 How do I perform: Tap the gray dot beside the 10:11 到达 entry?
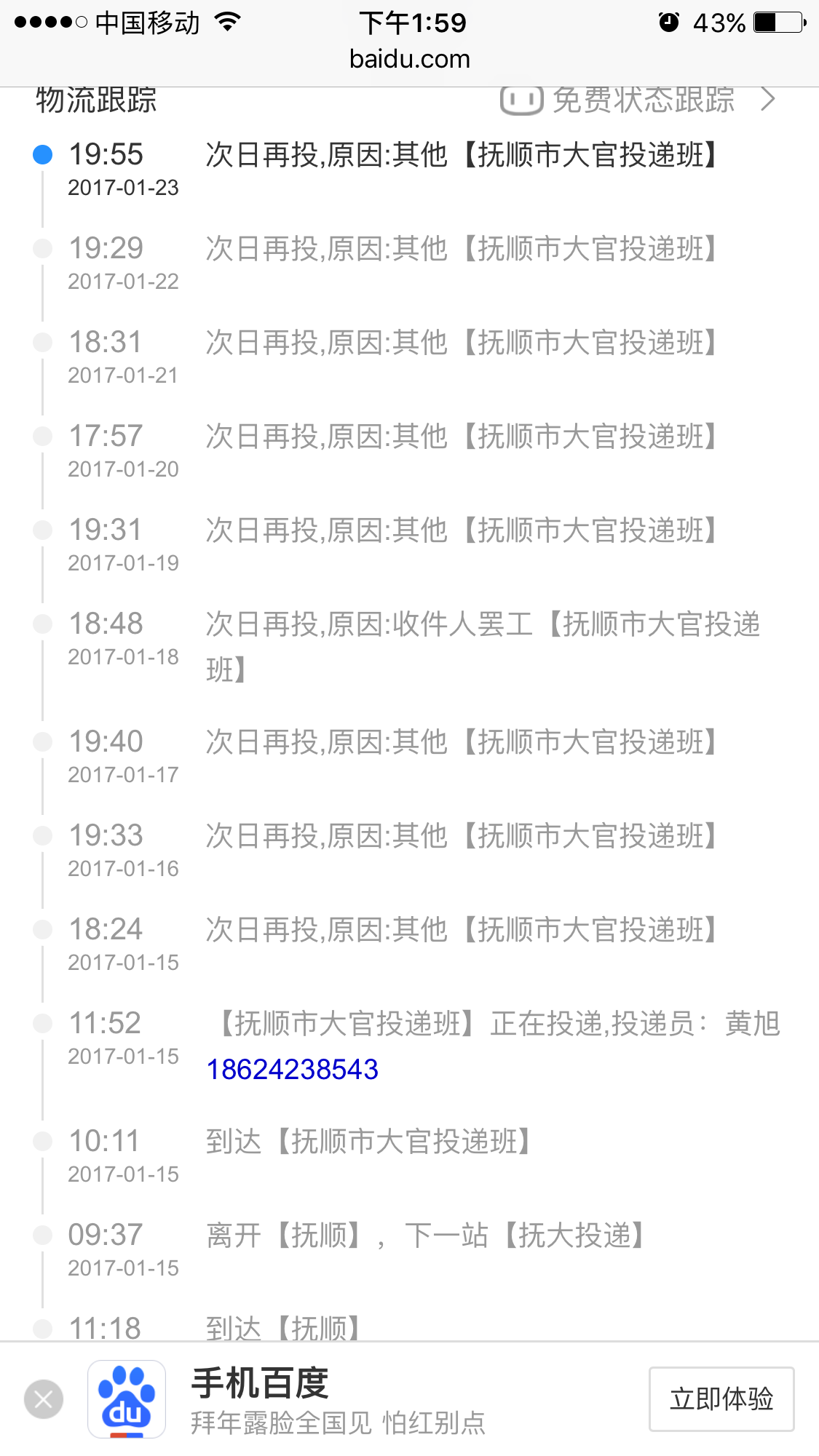(43, 1141)
